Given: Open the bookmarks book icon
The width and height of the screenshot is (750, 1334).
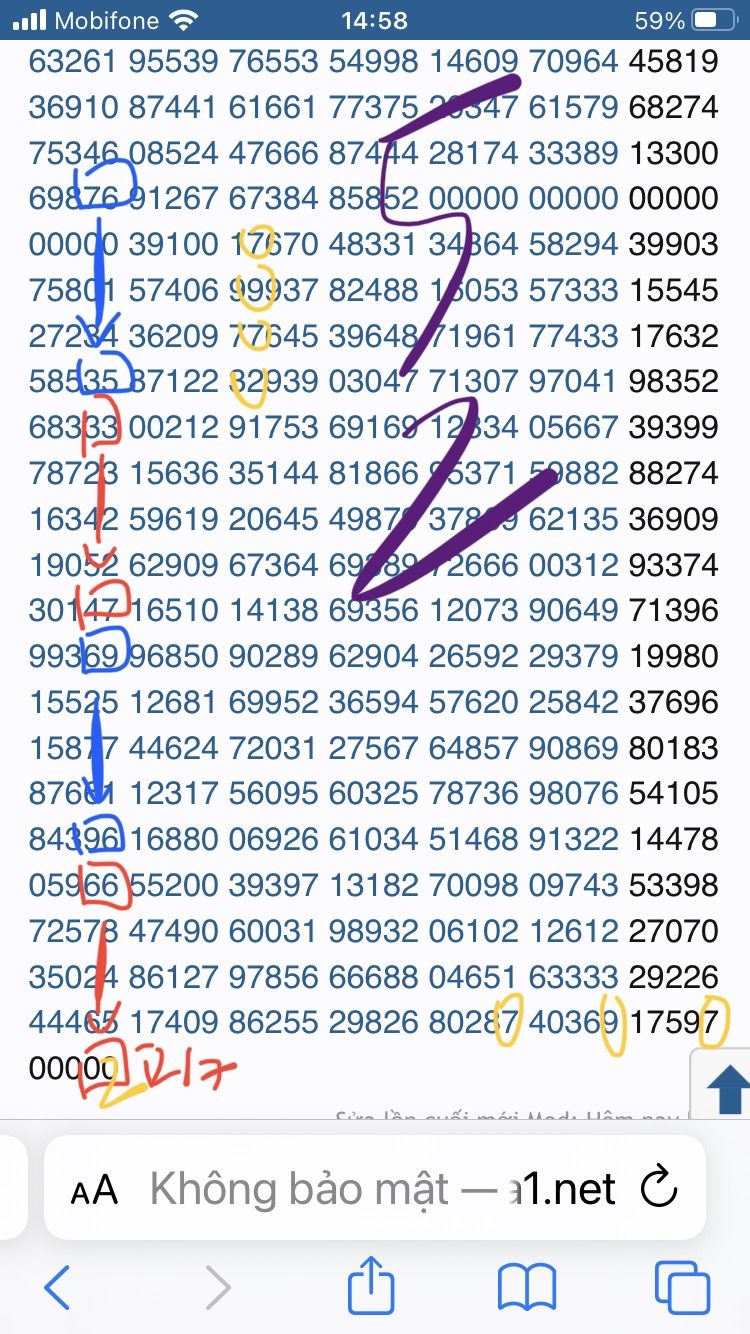Looking at the screenshot, I should tap(527, 1286).
